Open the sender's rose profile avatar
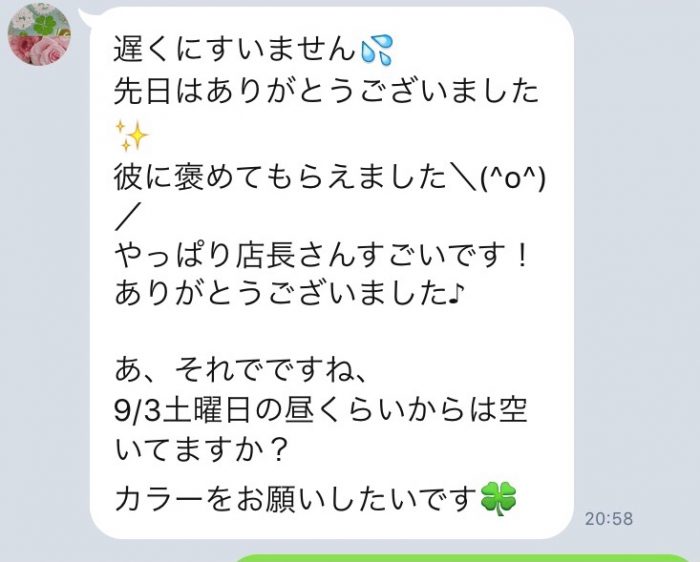This screenshot has width=700, height=562. [39, 32]
